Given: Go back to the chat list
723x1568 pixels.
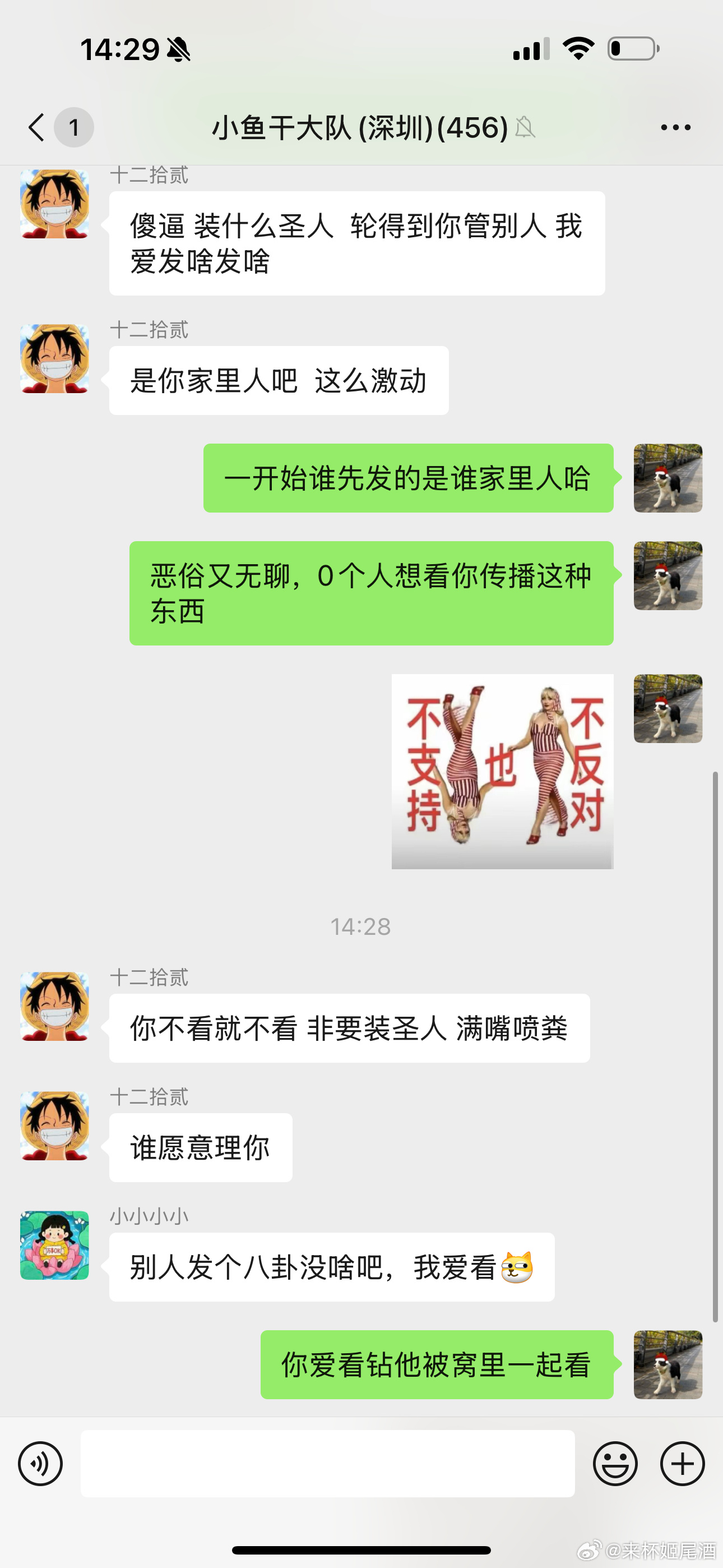Looking at the screenshot, I should click(38, 127).
